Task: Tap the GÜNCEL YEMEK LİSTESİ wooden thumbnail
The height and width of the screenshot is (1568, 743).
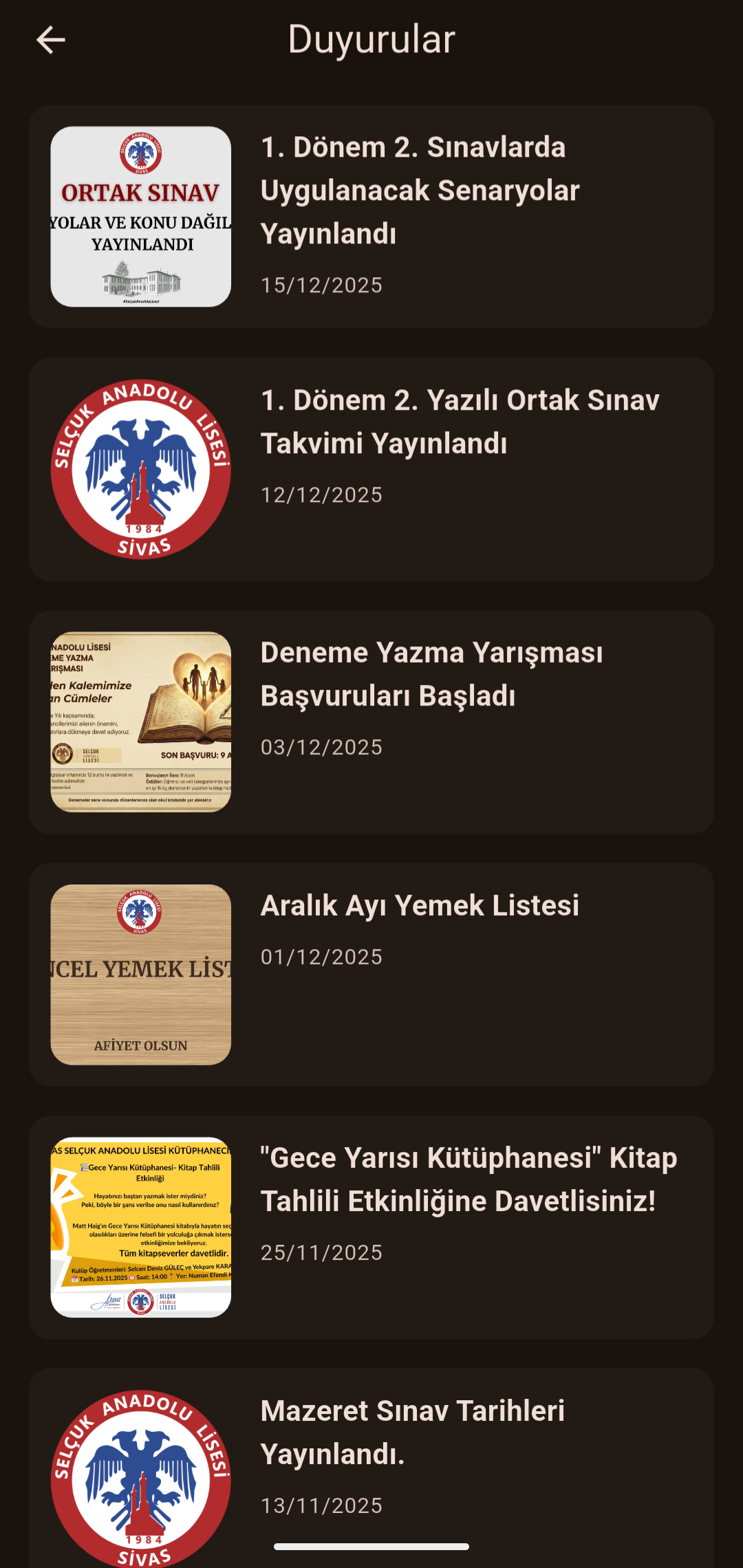Action: [x=141, y=973]
